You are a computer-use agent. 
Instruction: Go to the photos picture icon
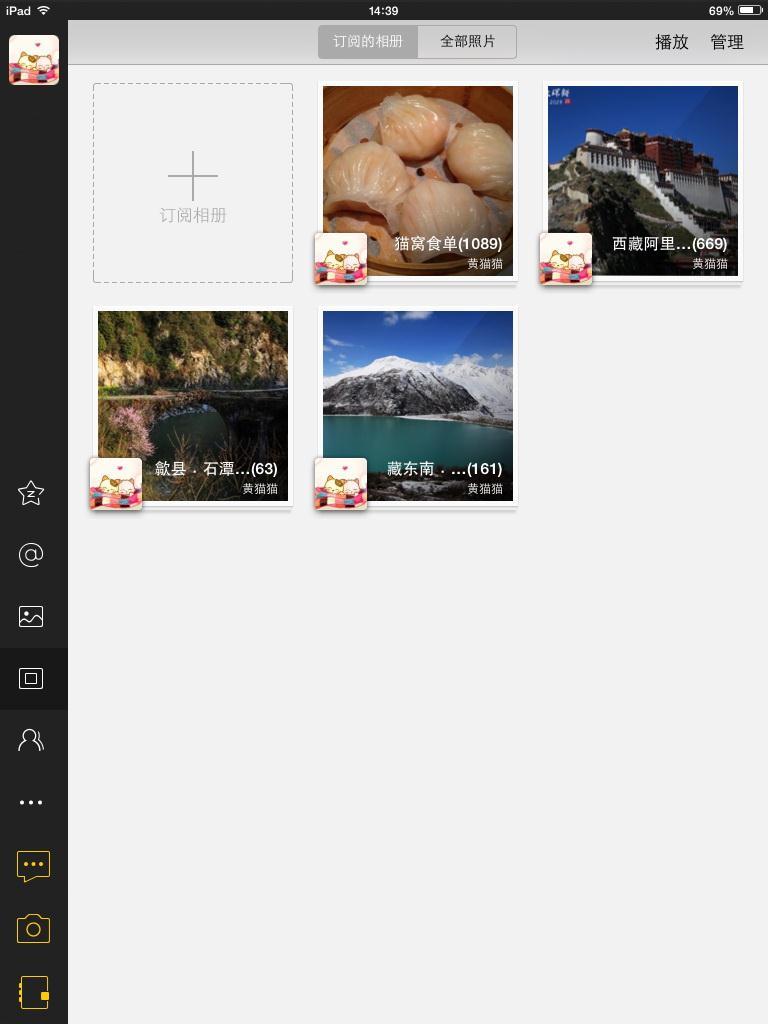point(32,617)
